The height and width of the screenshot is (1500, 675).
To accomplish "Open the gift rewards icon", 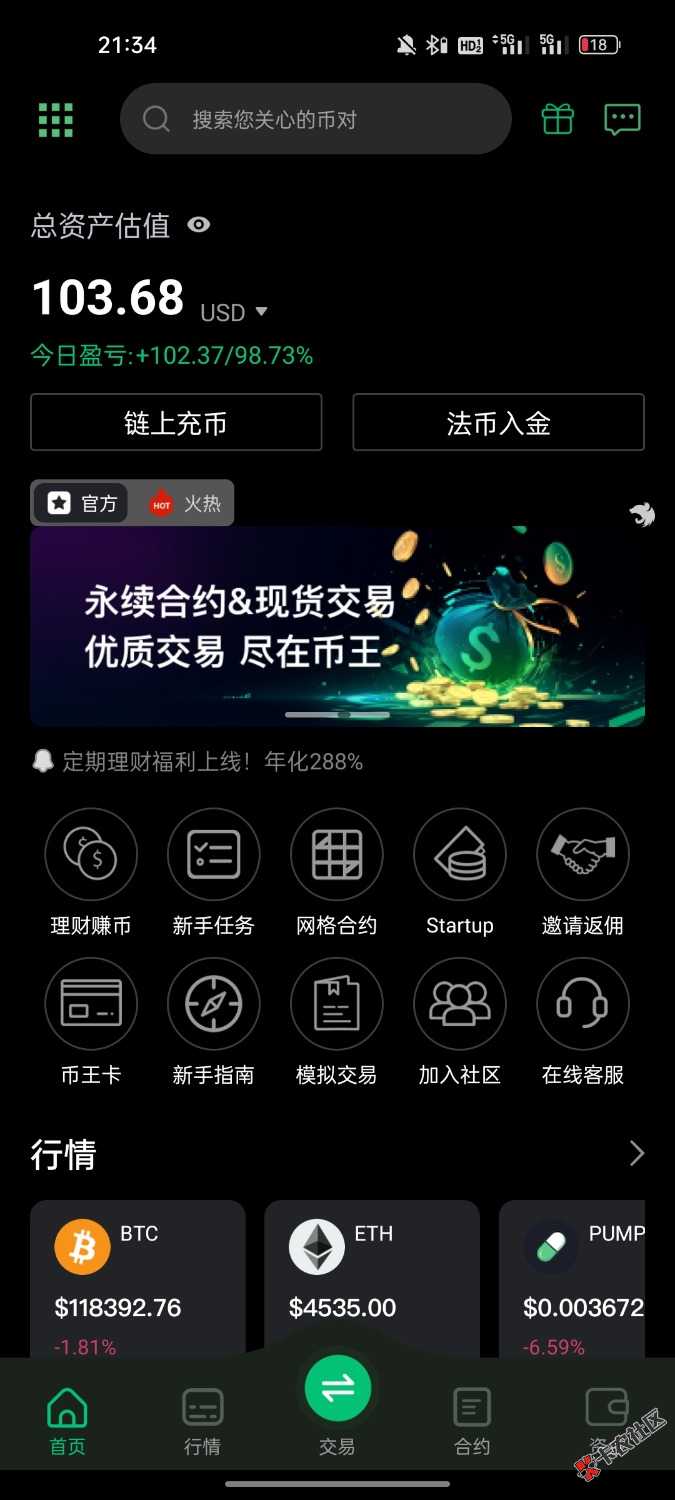I will pyautogui.click(x=558, y=120).
